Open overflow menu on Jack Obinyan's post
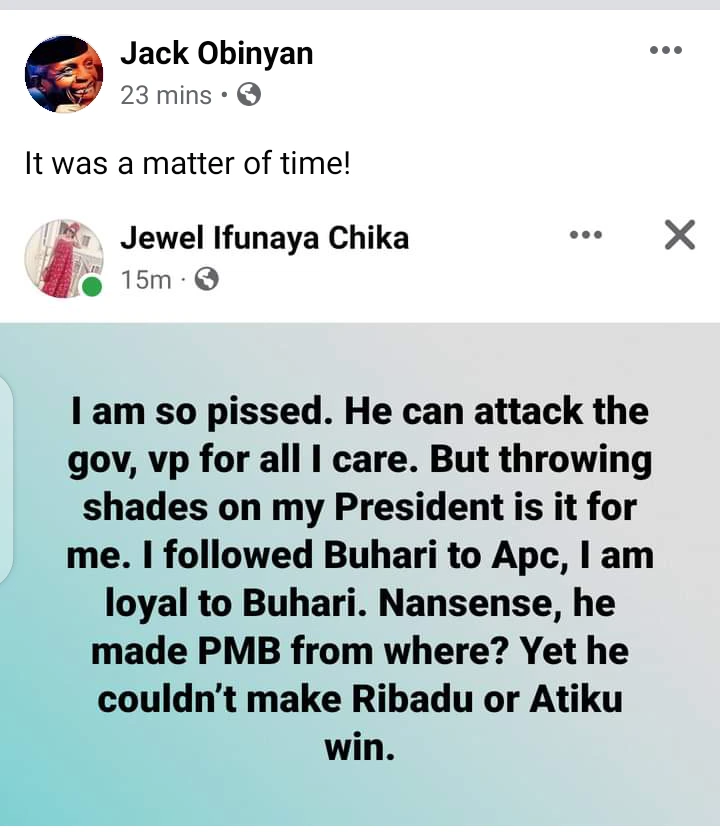This screenshot has width=720, height=835. 665,50
